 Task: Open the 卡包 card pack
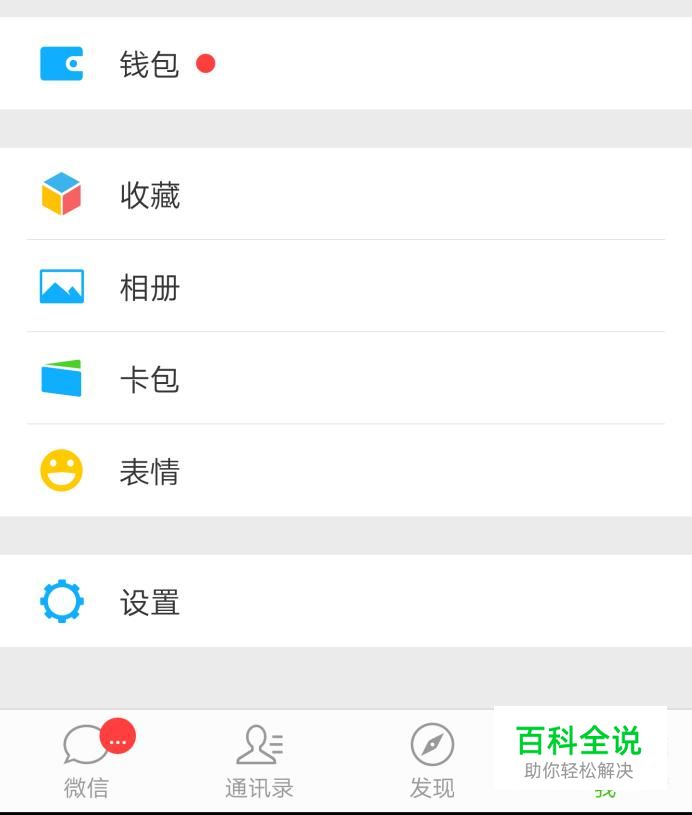tap(150, 380)
